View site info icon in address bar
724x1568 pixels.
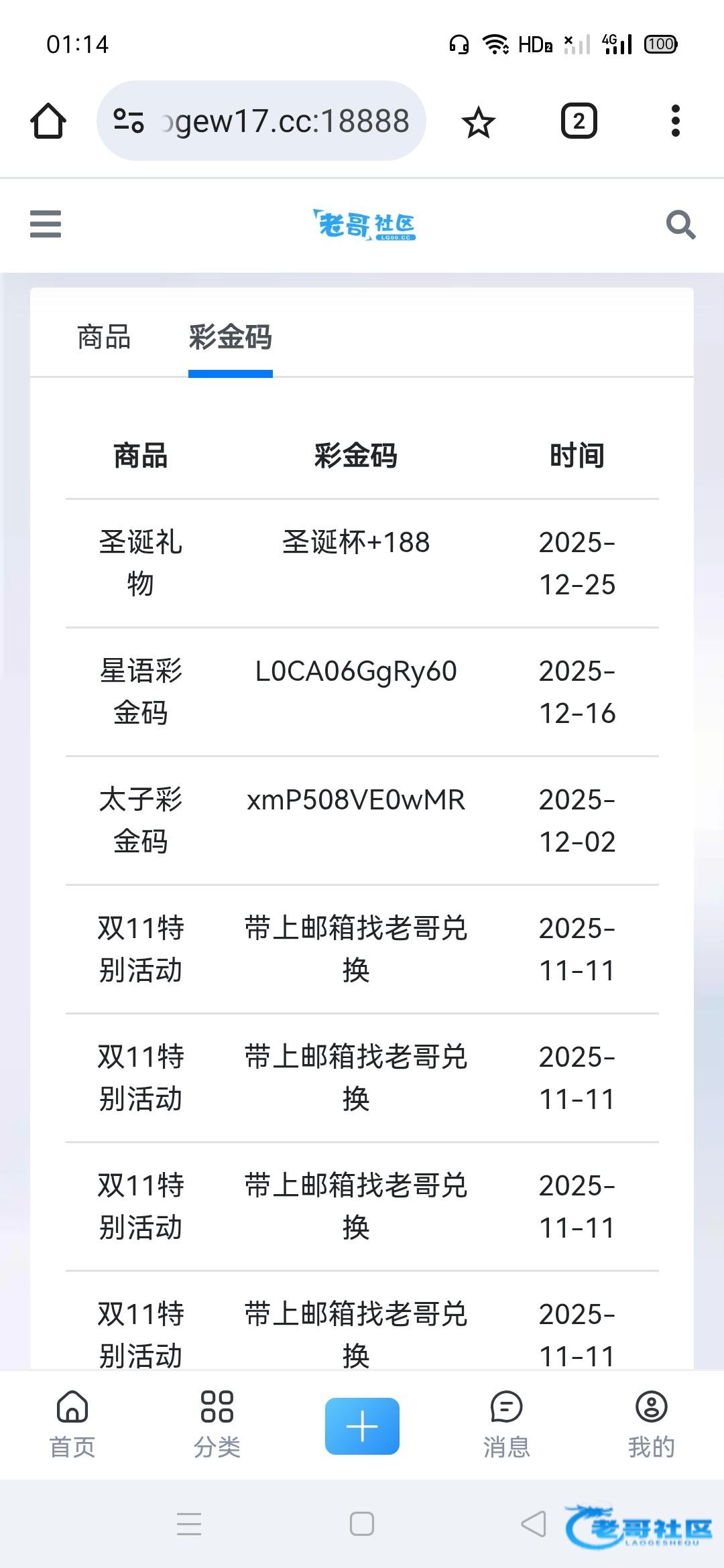[128, 121]
